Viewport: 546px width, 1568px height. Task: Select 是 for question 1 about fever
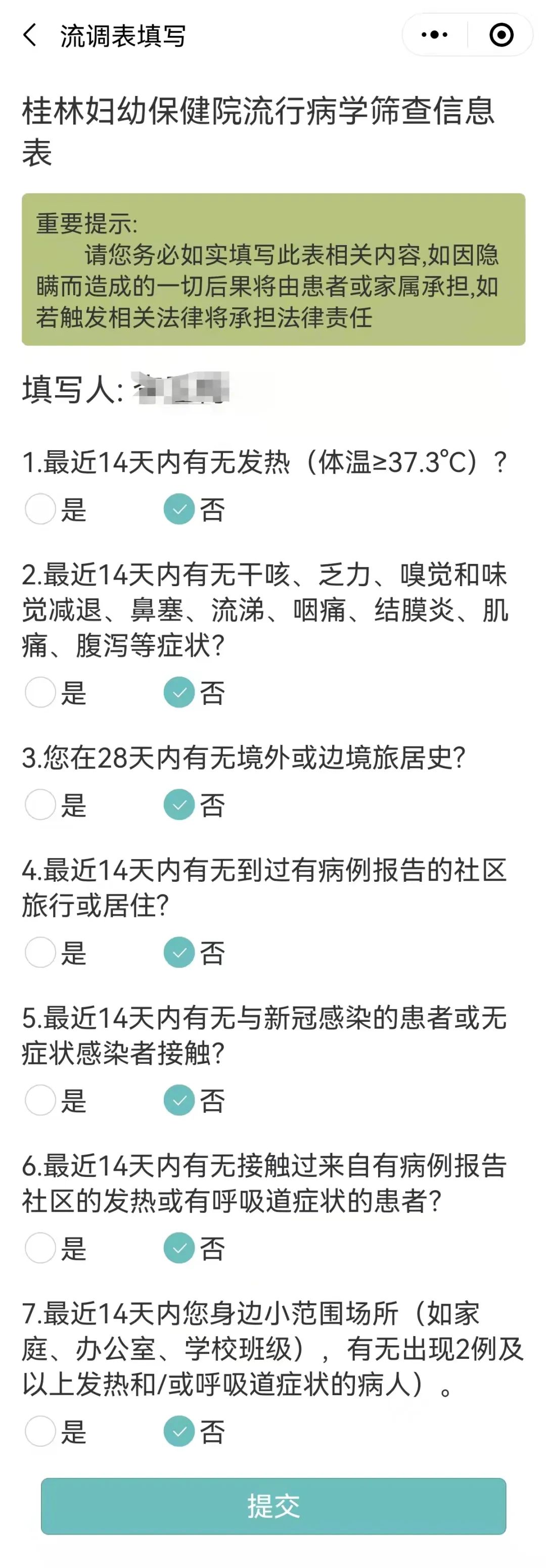point(39,511)
